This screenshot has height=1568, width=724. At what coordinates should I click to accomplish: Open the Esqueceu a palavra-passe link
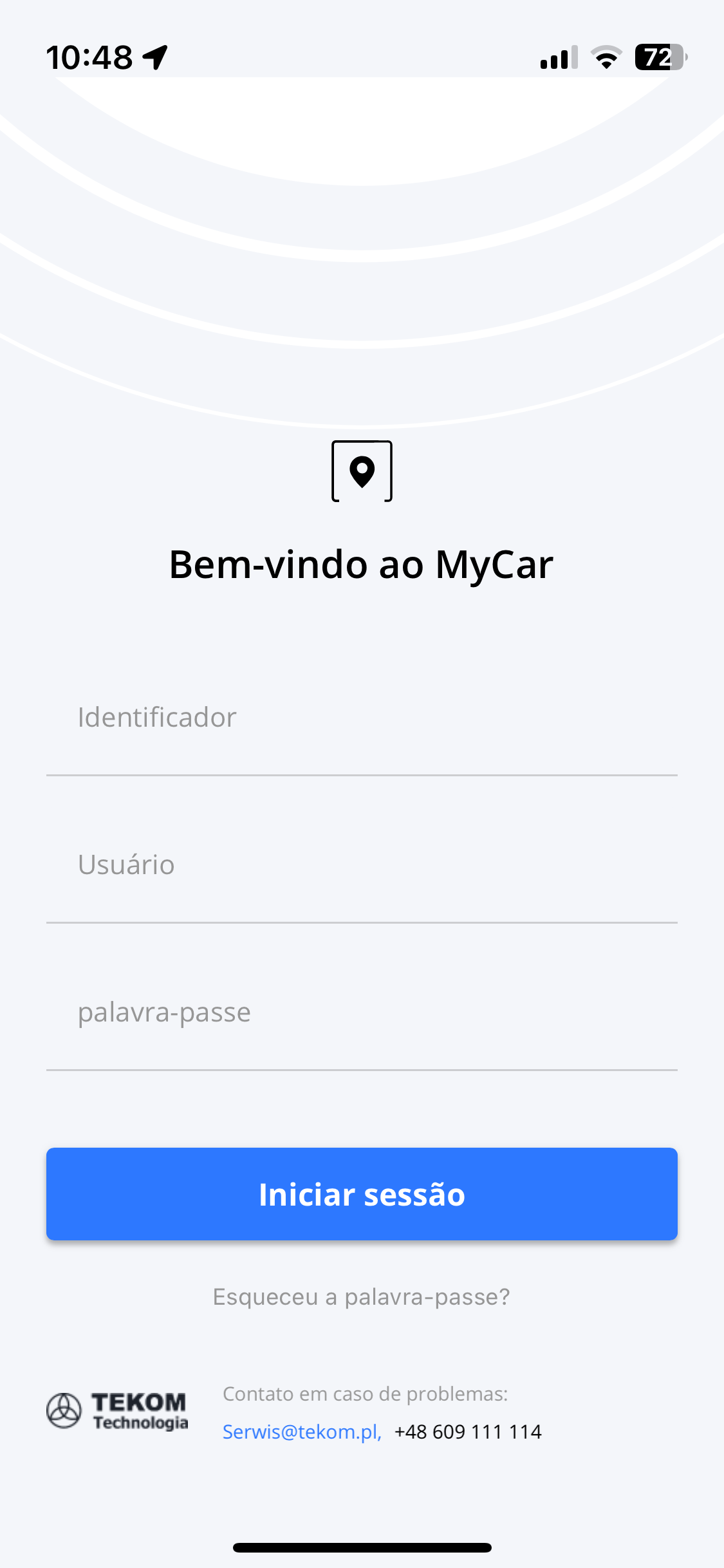tap(362, 1296)
